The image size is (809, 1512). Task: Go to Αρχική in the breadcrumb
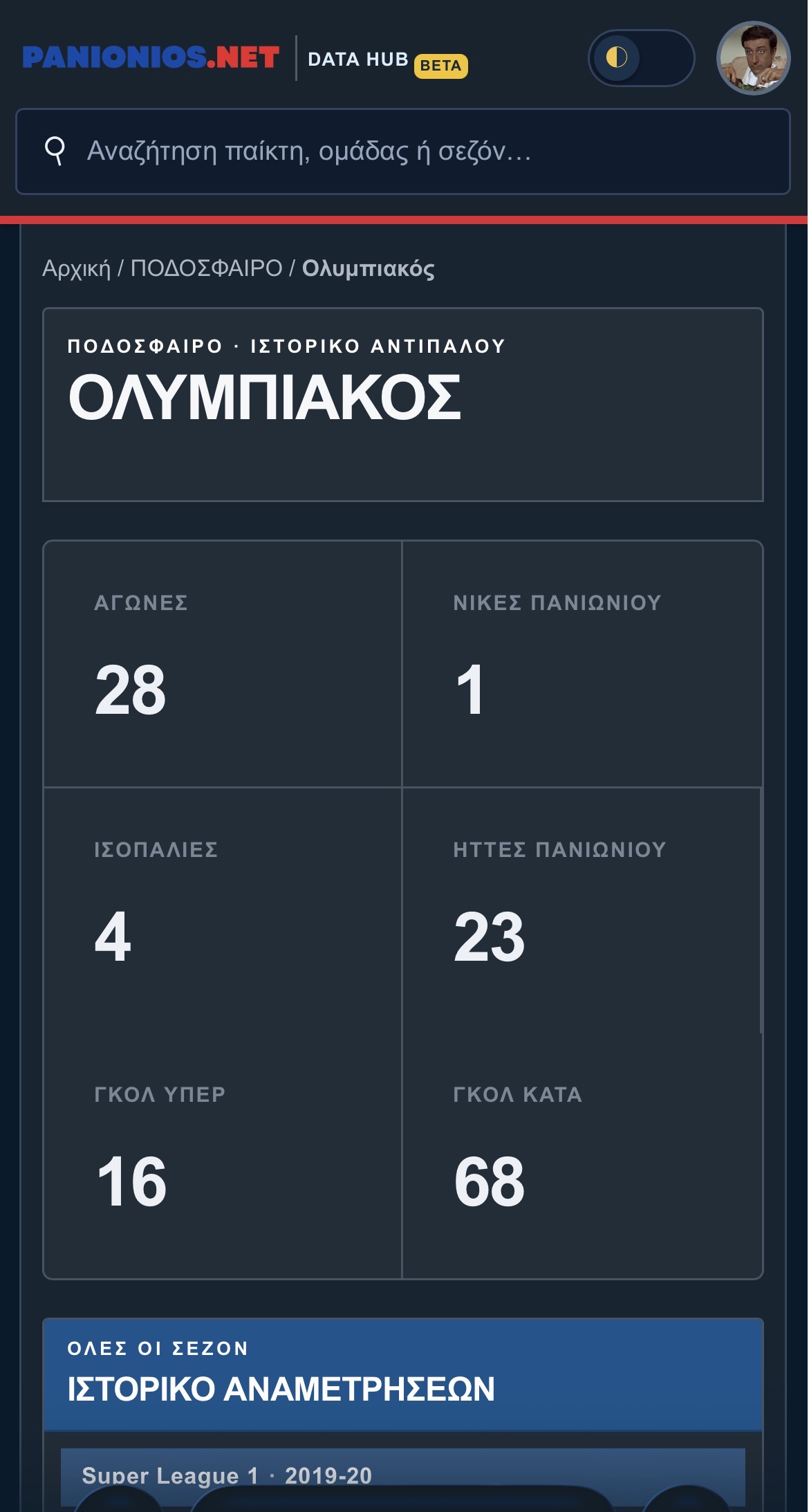(x=76, y=268)
